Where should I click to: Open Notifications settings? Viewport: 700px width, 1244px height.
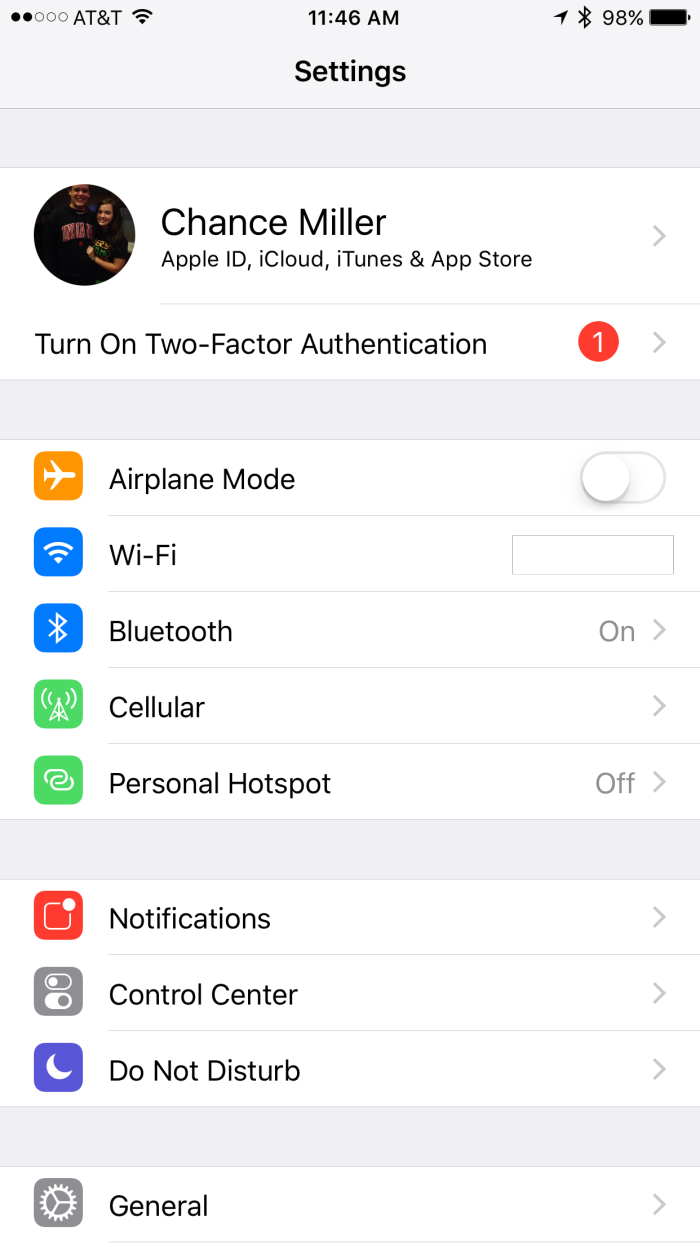[350, 918]
